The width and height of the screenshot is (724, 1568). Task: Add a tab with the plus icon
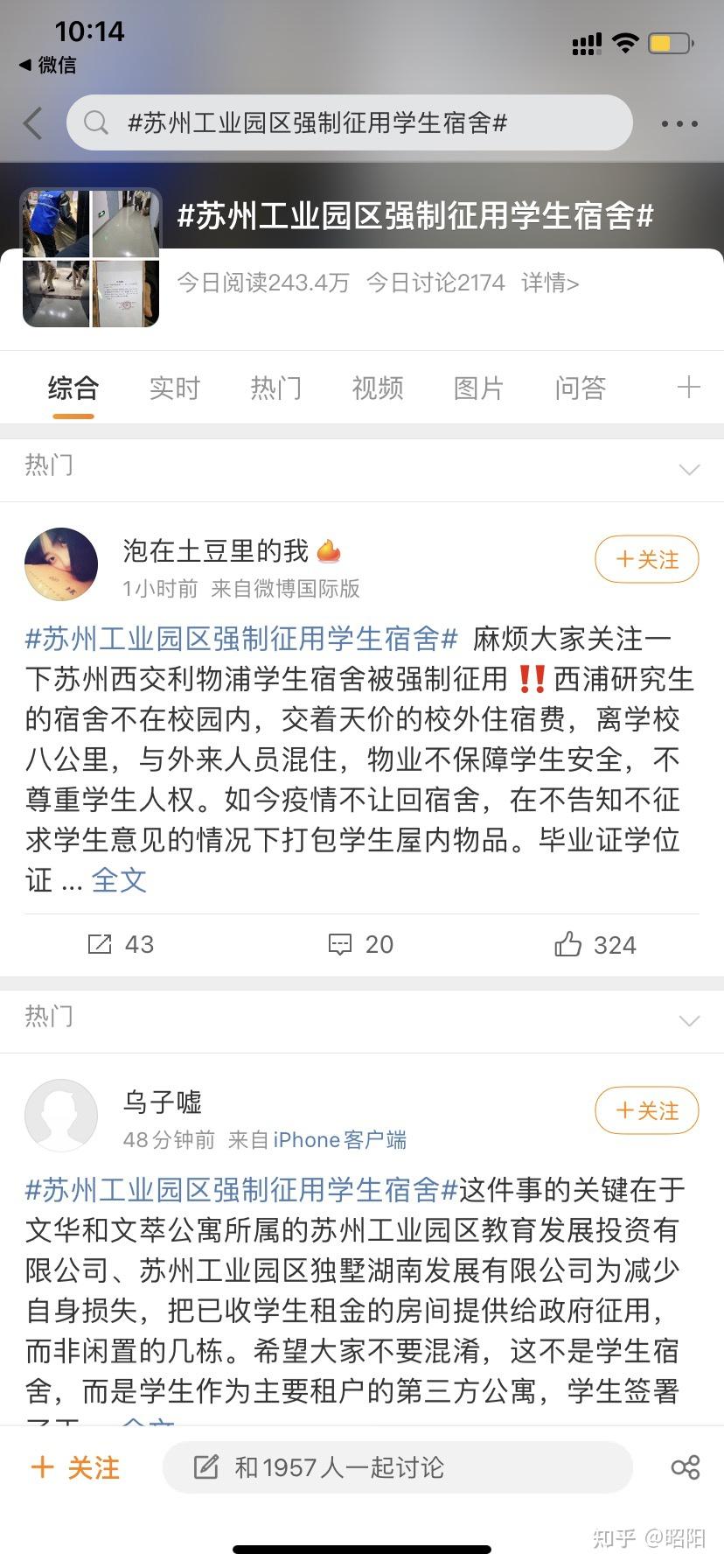[689, 388]
